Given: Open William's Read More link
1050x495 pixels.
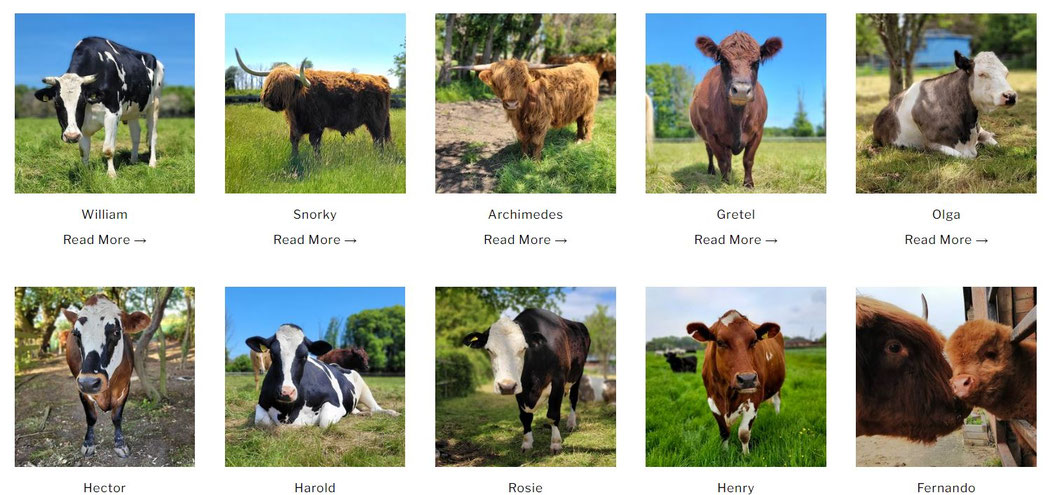Looking at the screenshot, I should tap(104, 240).
